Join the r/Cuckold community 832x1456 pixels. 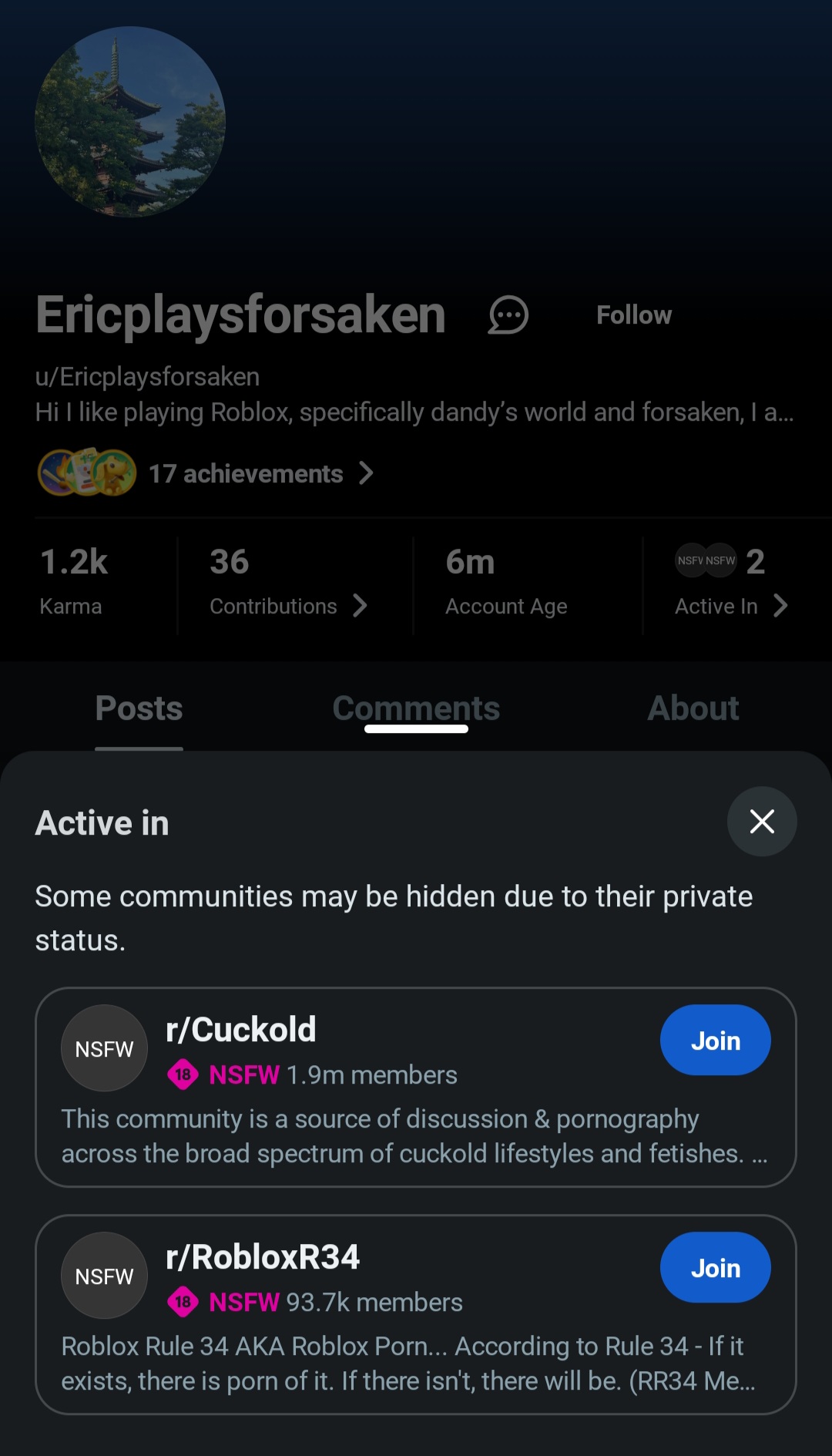tap(715, 1041)
